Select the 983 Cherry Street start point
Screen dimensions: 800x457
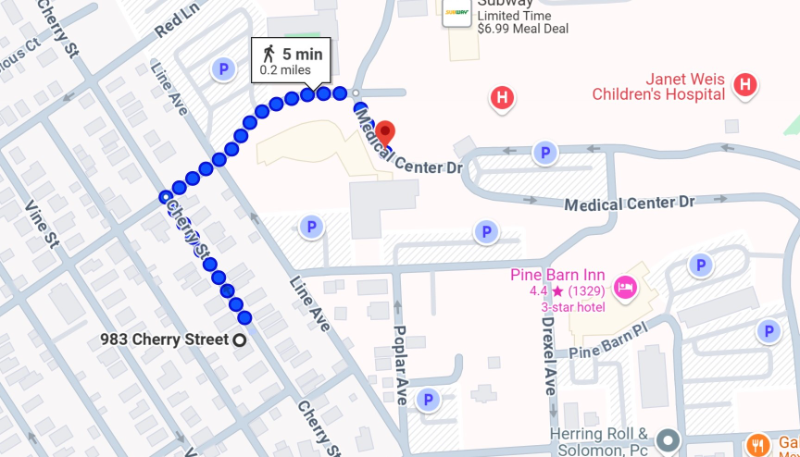pyautogui.click(x=239, y=340)
